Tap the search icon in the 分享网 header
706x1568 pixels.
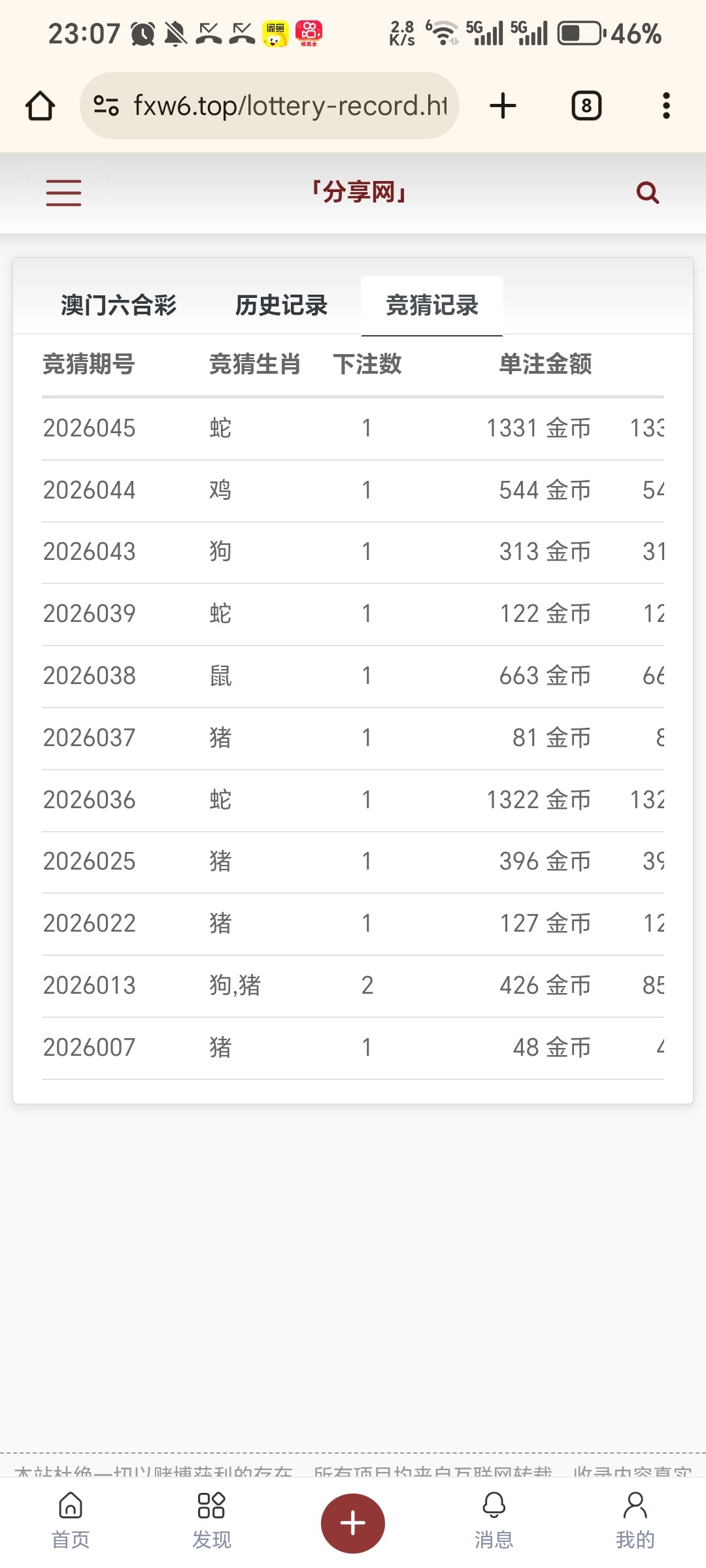click(647, 192)
